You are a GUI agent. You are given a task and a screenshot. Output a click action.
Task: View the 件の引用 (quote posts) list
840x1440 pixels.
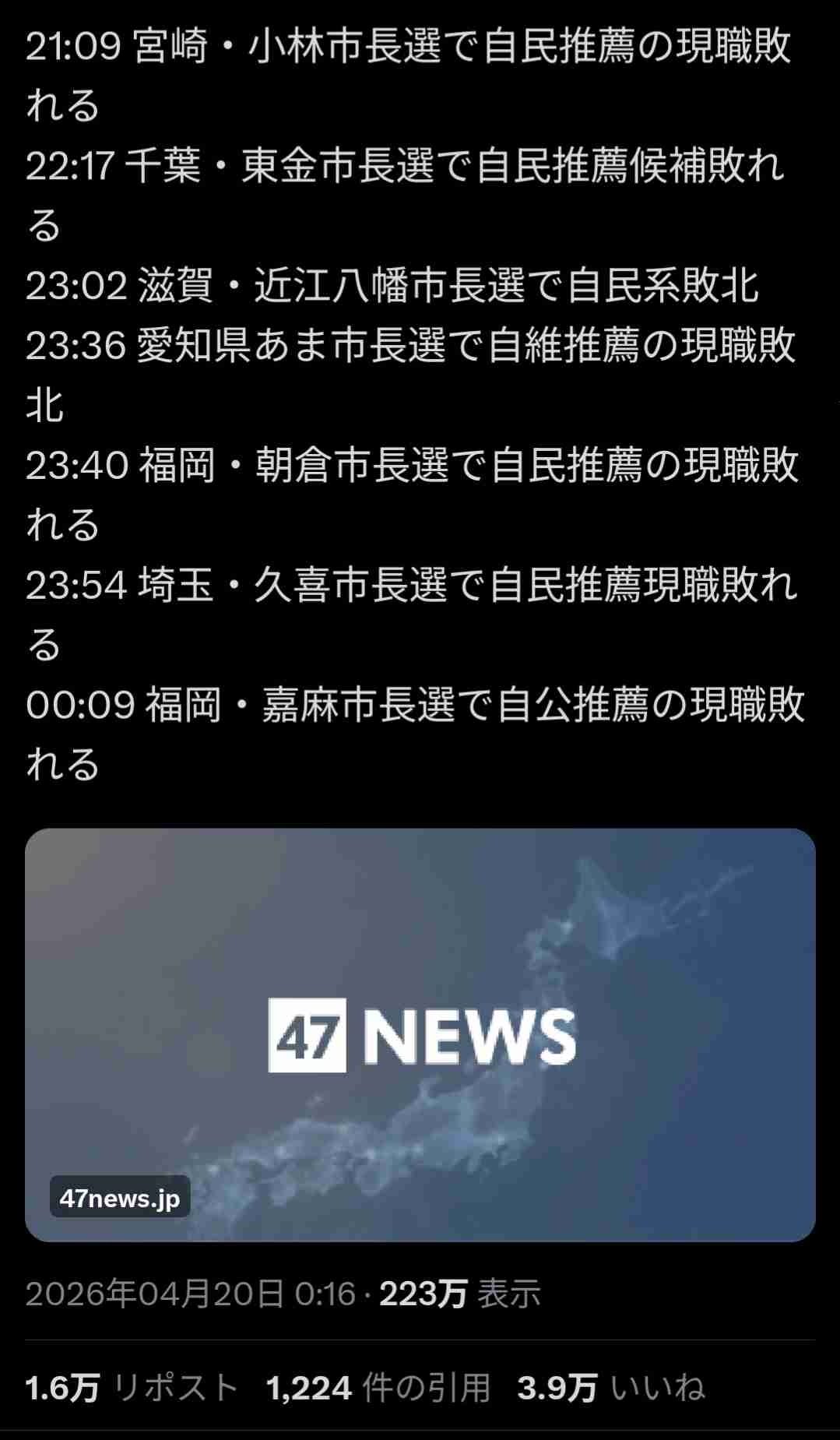click(x=378, y=1387)
